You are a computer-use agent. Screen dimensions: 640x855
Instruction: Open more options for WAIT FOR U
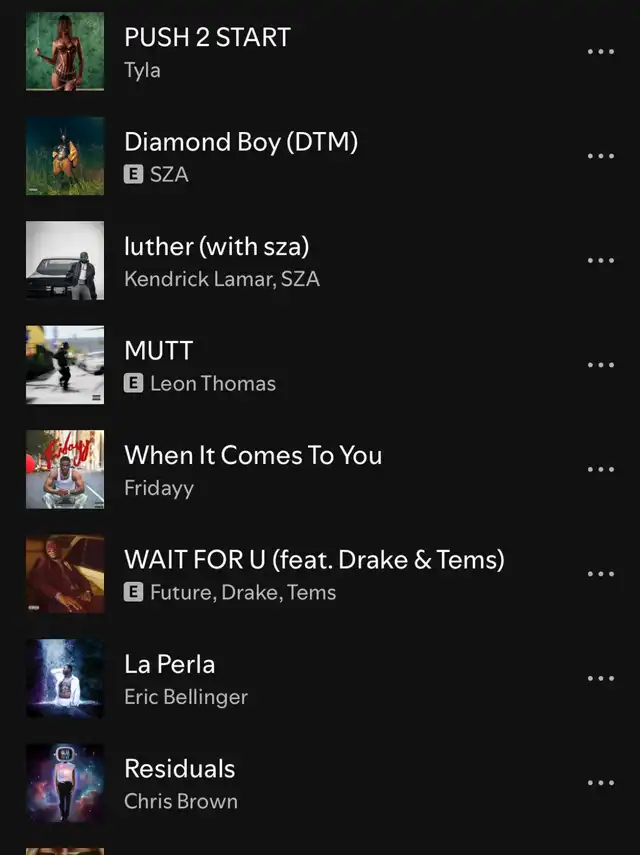pos(600,574)
